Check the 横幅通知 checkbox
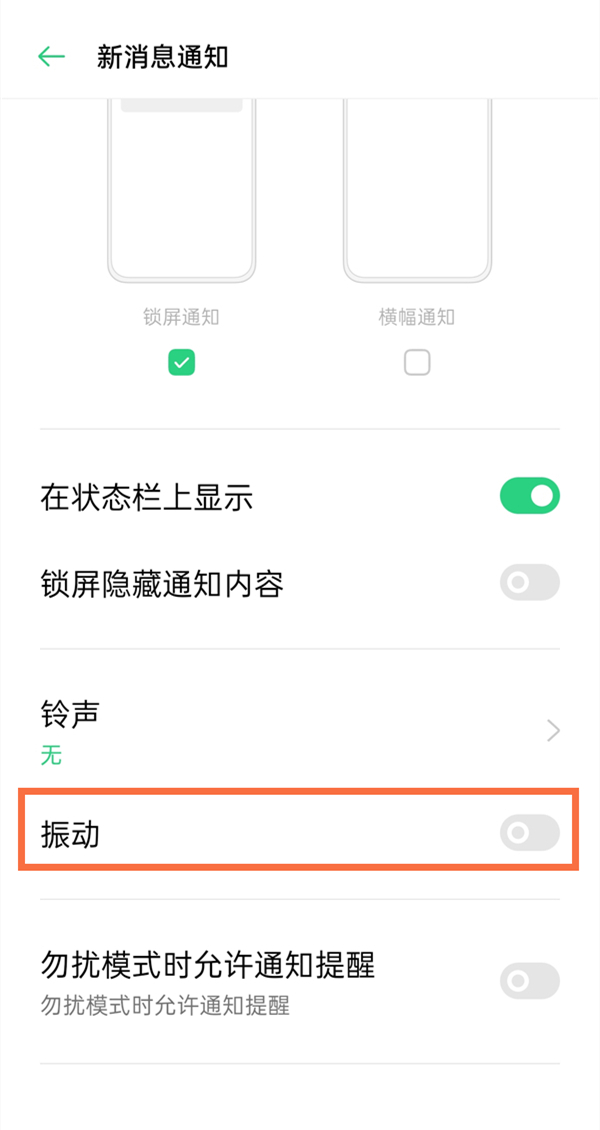Viewport: 600px width, 1130px height. coord(417,362)
